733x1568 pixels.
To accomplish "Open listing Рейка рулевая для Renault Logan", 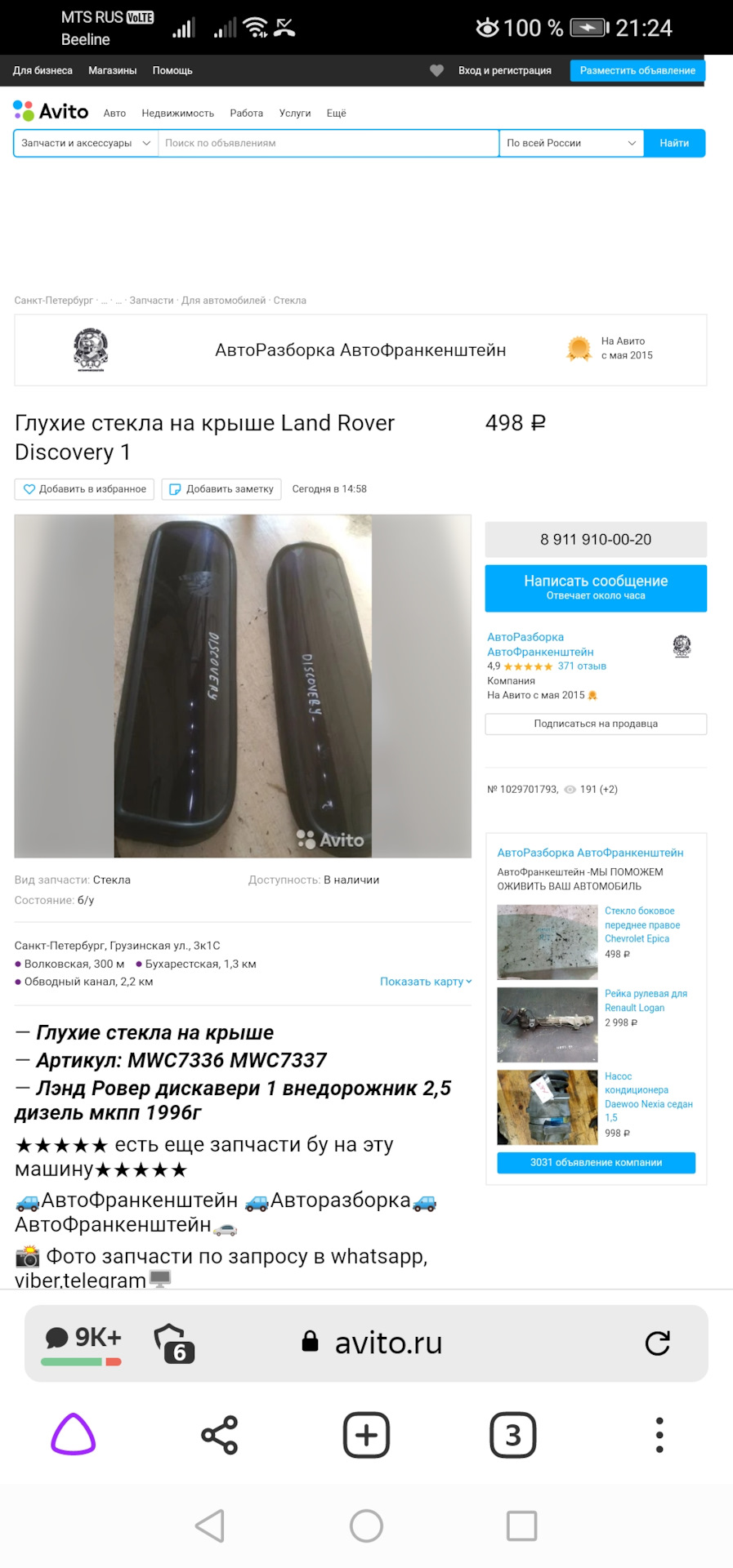I will [x=646, y=1000].
